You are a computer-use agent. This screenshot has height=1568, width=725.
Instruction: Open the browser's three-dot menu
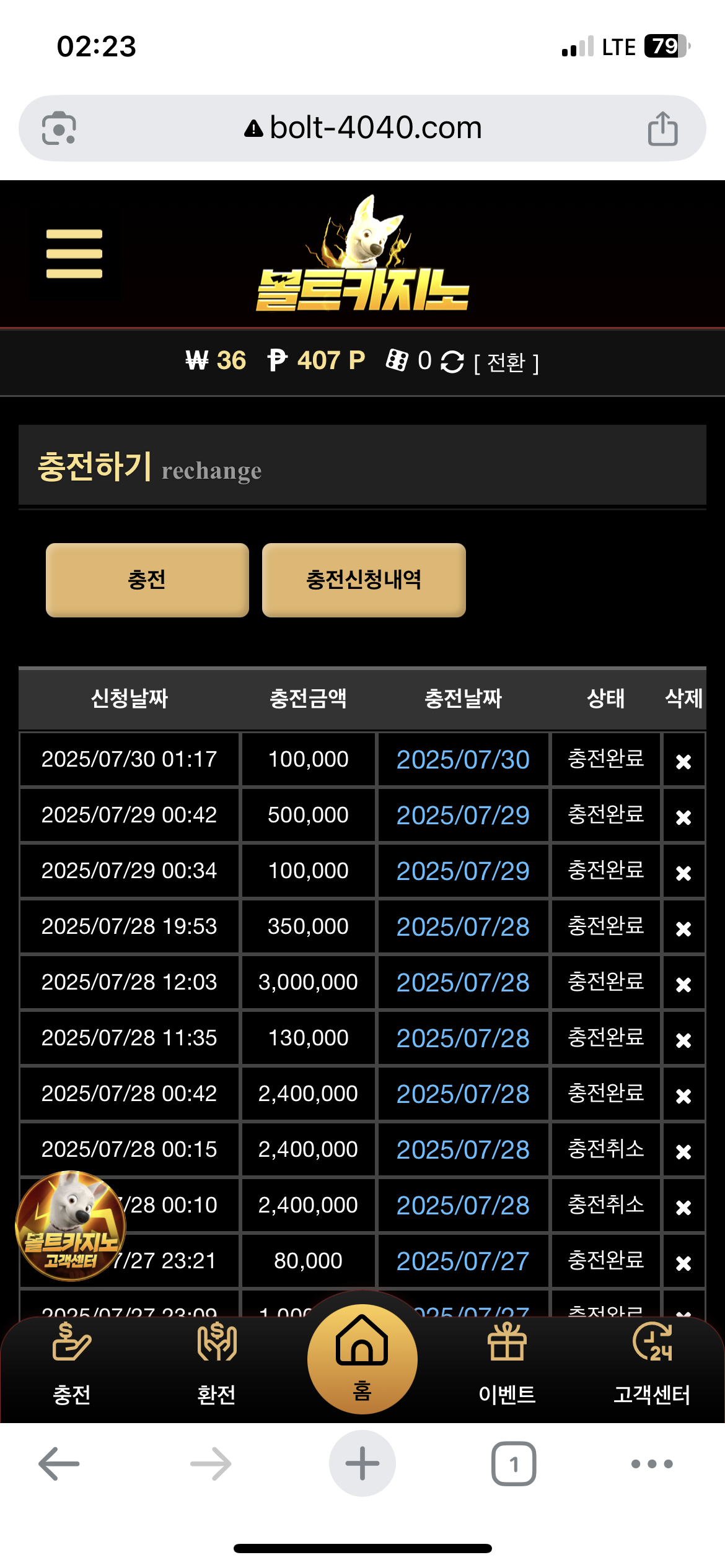(652, 1464)
